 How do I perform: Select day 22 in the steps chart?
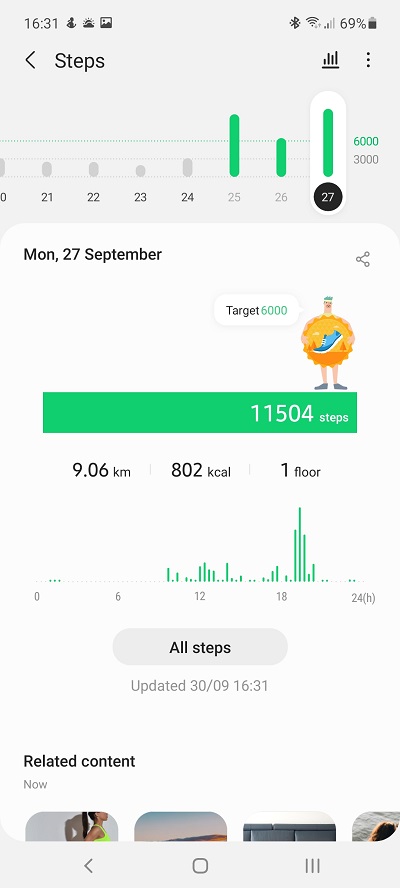(x=93, y=180)
